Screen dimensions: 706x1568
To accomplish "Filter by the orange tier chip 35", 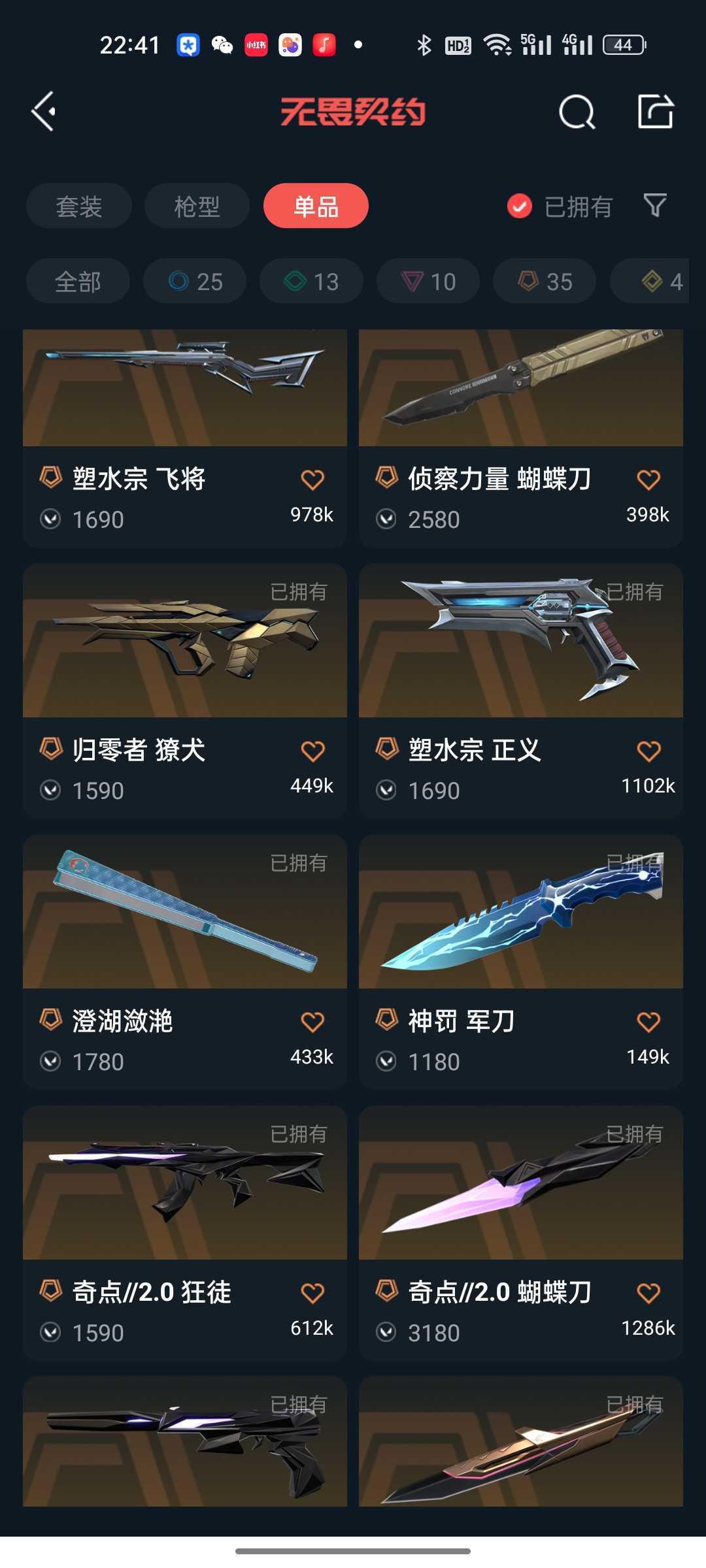I will 545,282.
